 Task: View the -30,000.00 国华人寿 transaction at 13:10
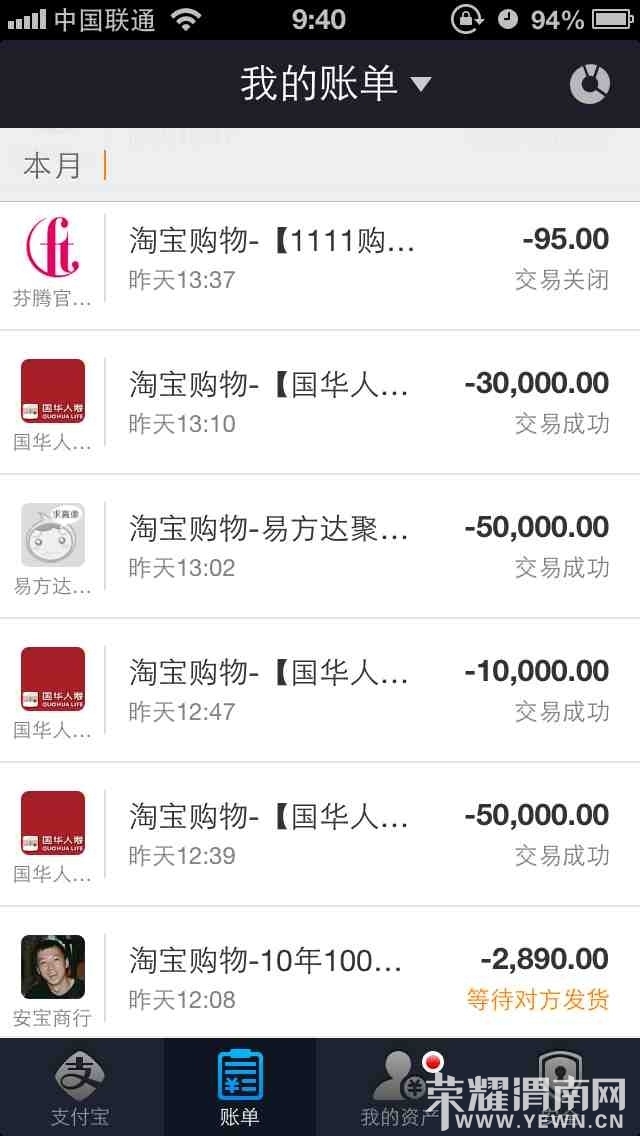click(320, 402)
